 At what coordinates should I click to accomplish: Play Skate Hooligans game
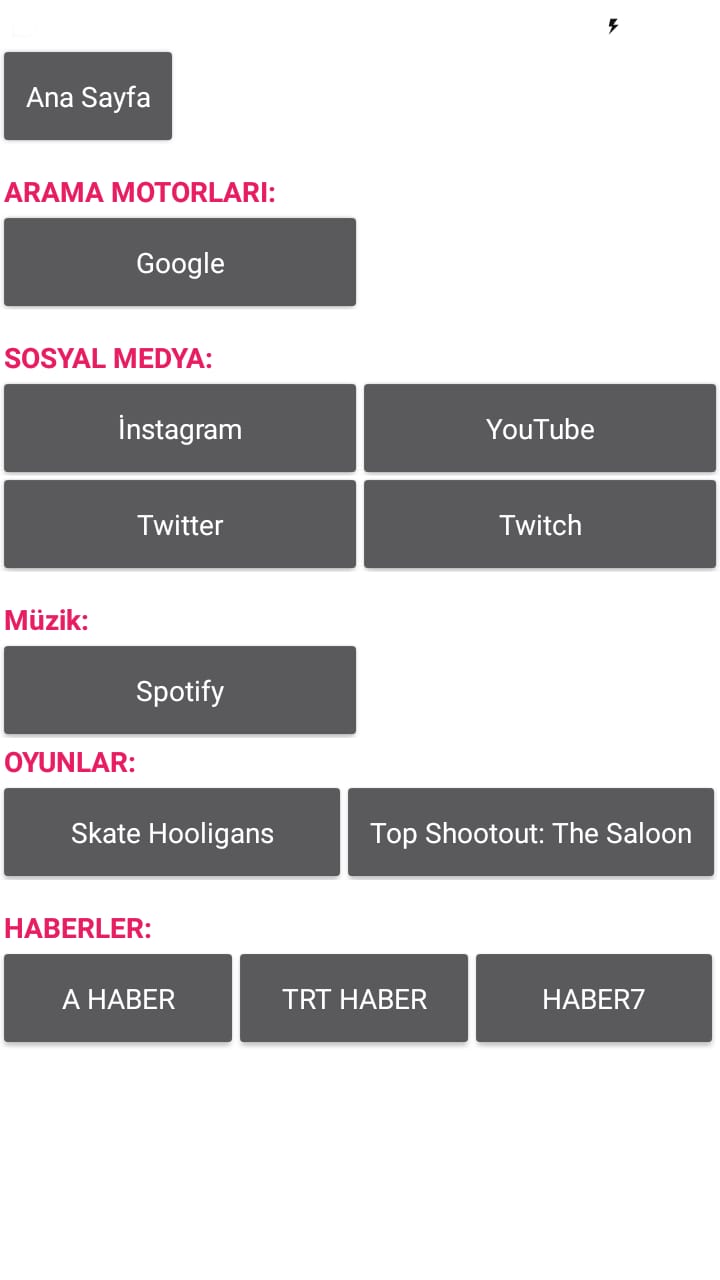pos(172,833)
